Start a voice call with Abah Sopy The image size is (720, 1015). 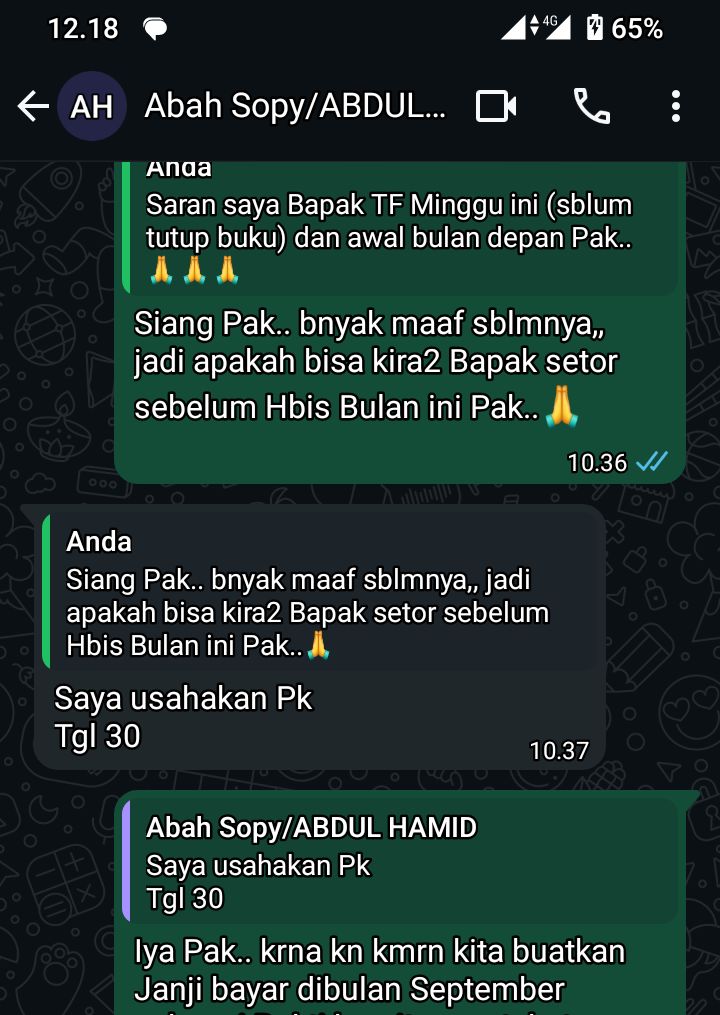591,106
